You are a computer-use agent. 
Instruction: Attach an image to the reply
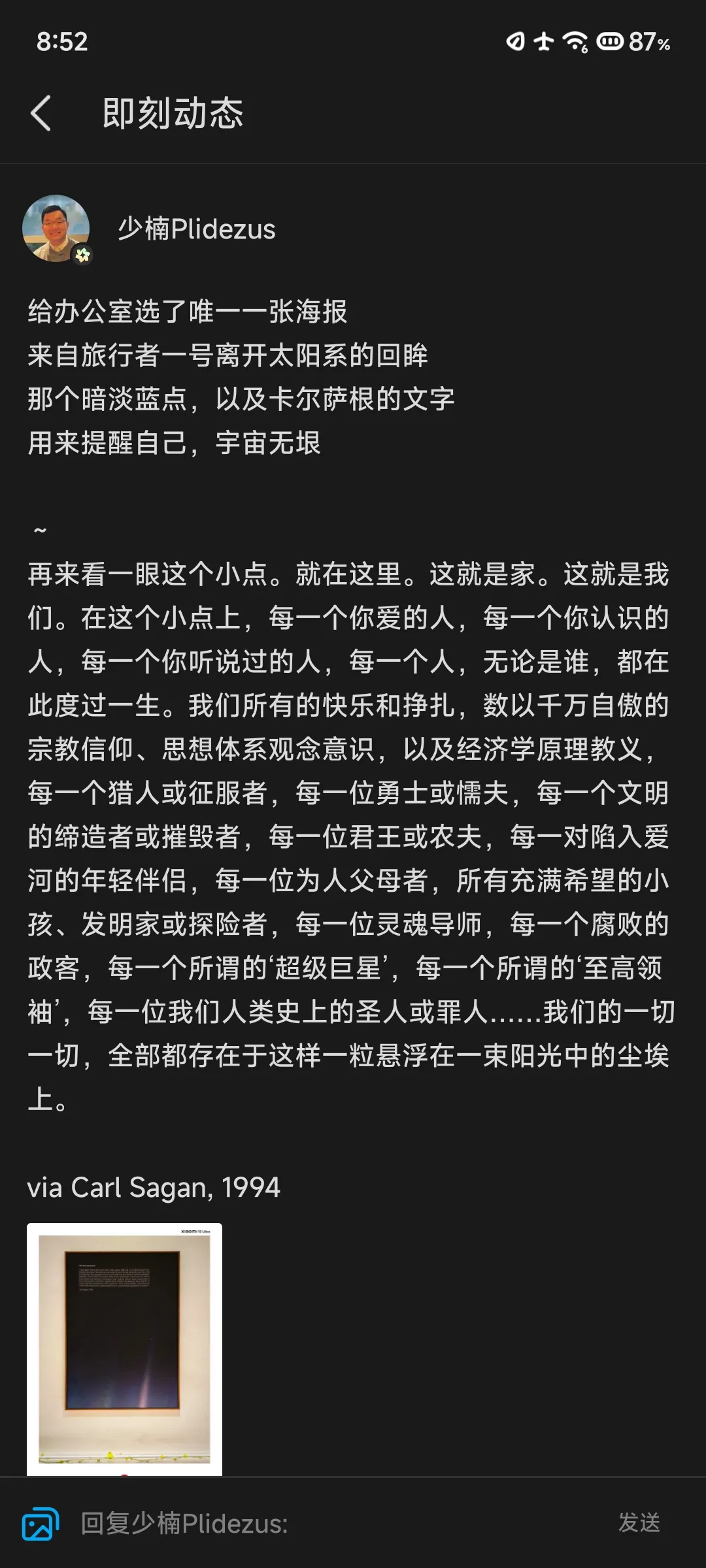(x=40, y=1524)
